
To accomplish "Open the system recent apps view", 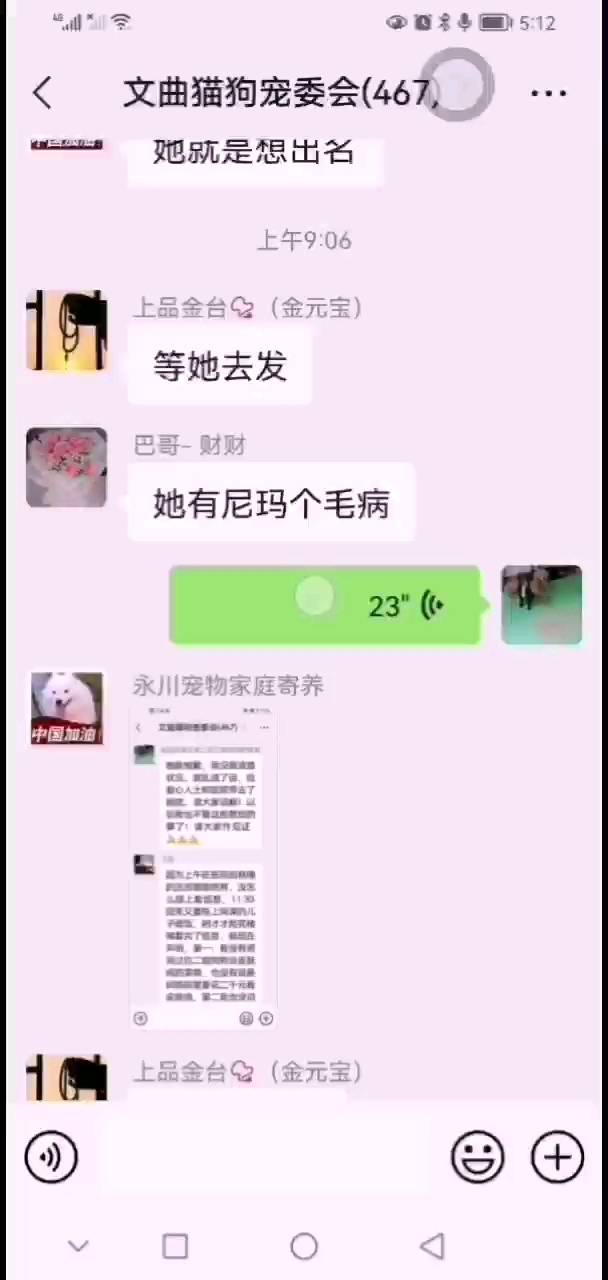I will (175, 1246).
